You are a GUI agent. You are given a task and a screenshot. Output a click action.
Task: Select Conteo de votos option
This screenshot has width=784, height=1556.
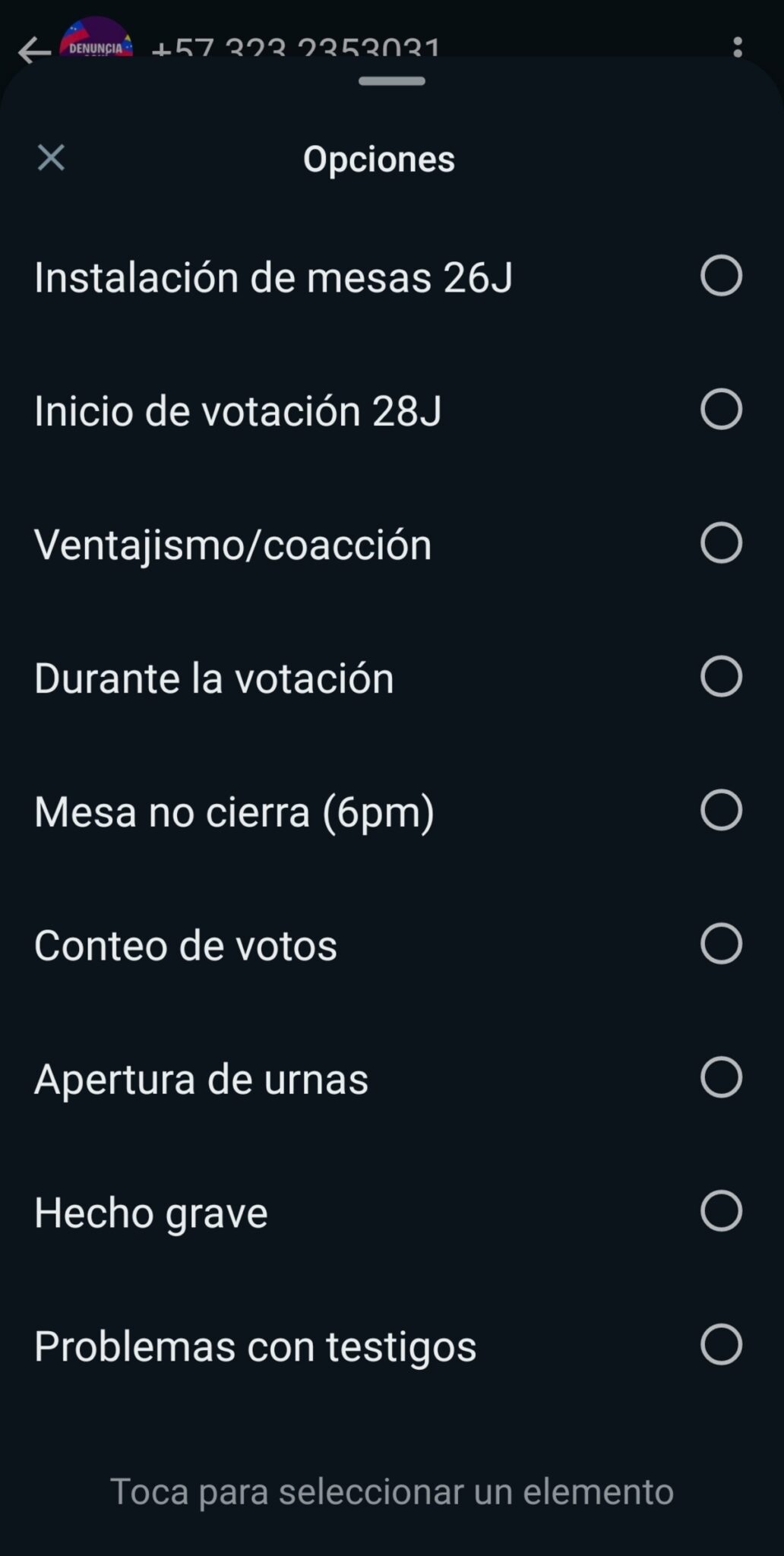coord(392,944)
